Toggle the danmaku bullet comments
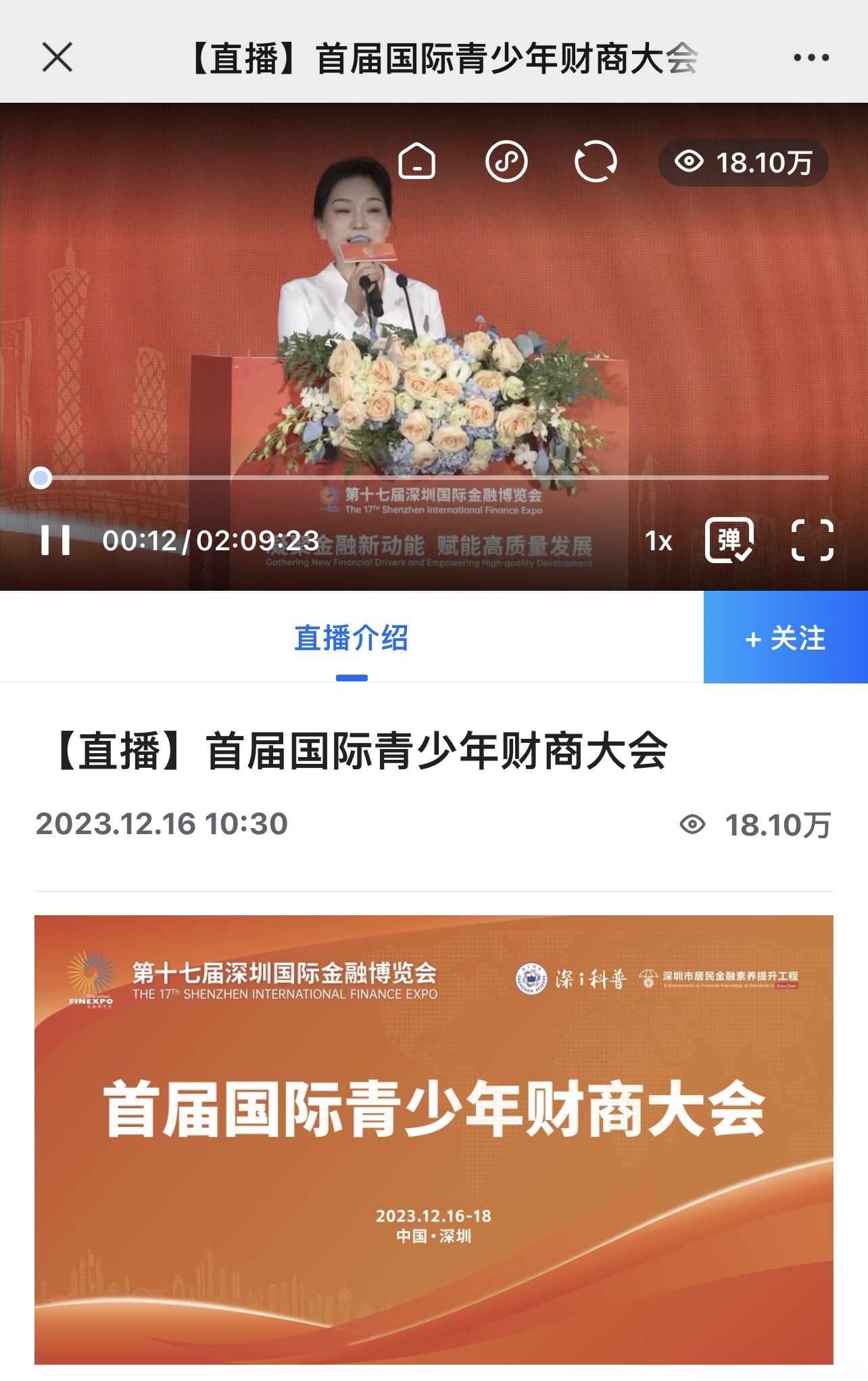 coord(729,540)
